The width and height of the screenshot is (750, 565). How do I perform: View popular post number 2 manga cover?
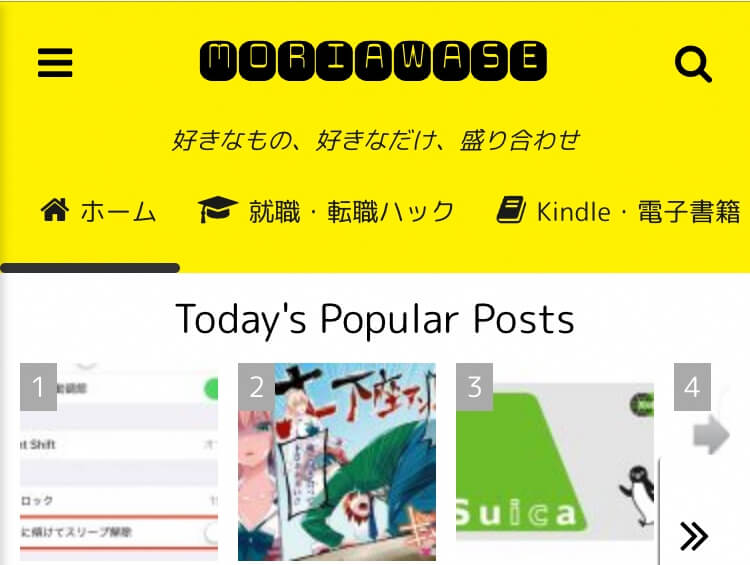tap(337, 462)
